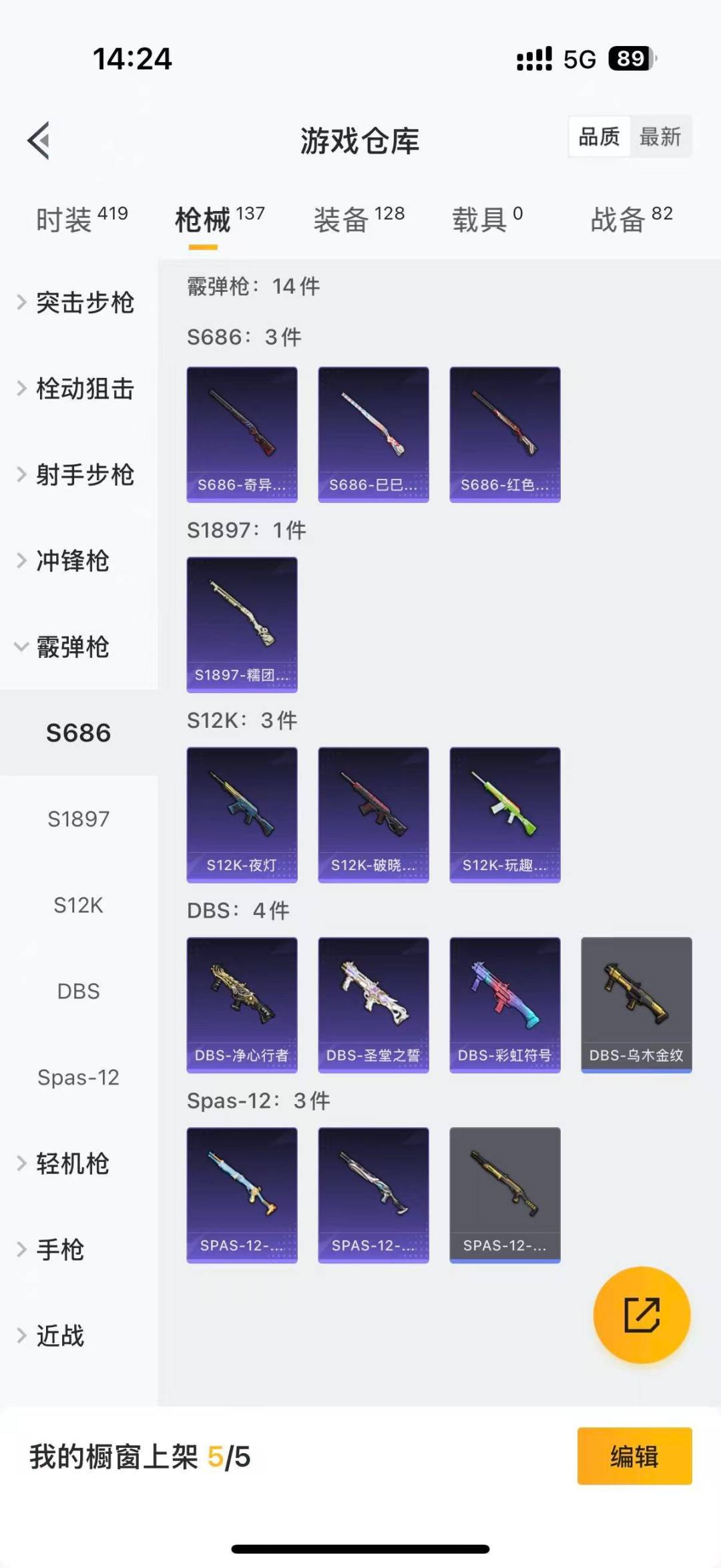Open the DBS-净心行者 skin
The height and width of the screenshot is (1568, 721).
(242, 1005)
